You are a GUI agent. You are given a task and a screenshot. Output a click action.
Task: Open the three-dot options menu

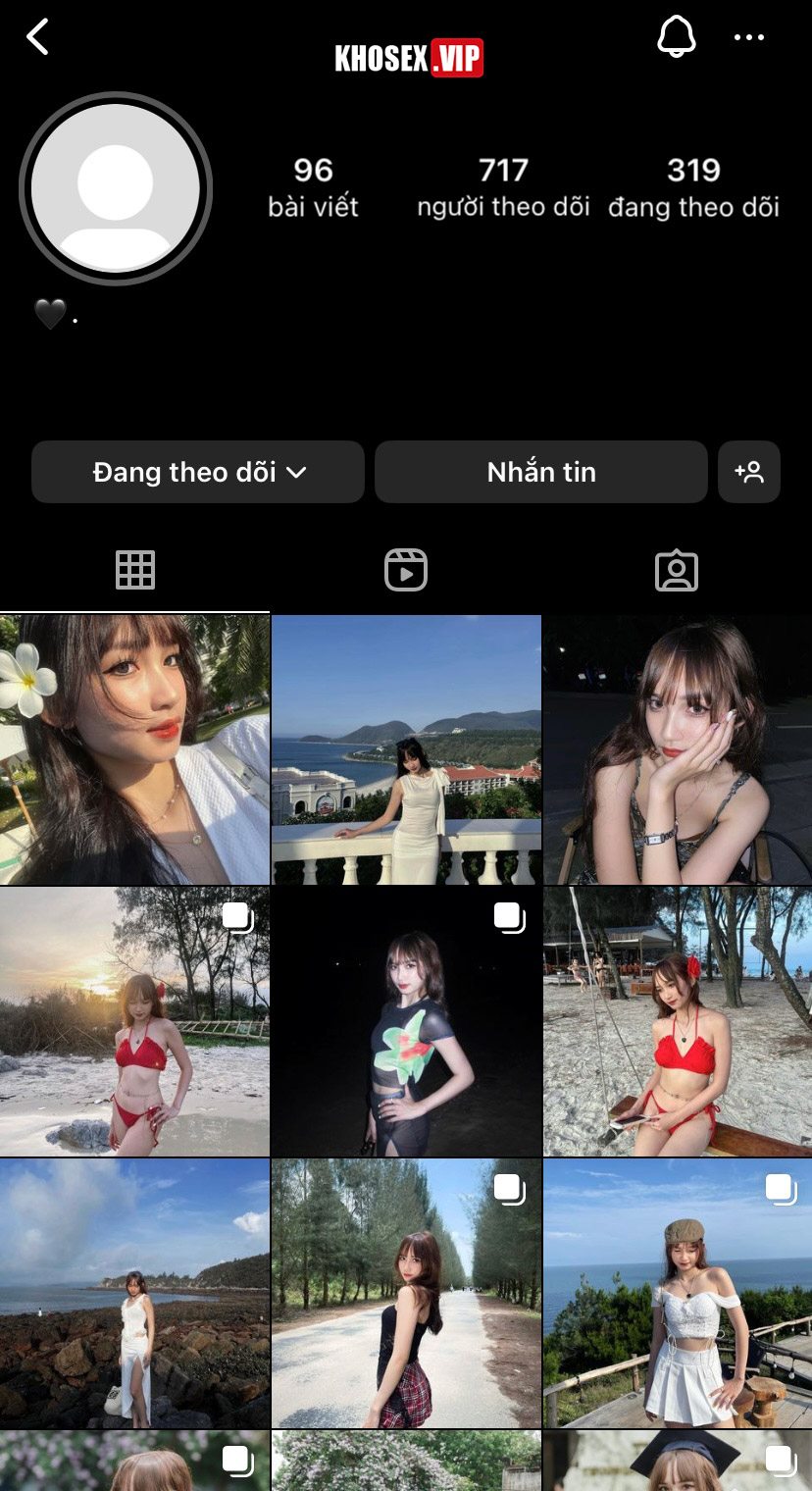coord(749,37)
